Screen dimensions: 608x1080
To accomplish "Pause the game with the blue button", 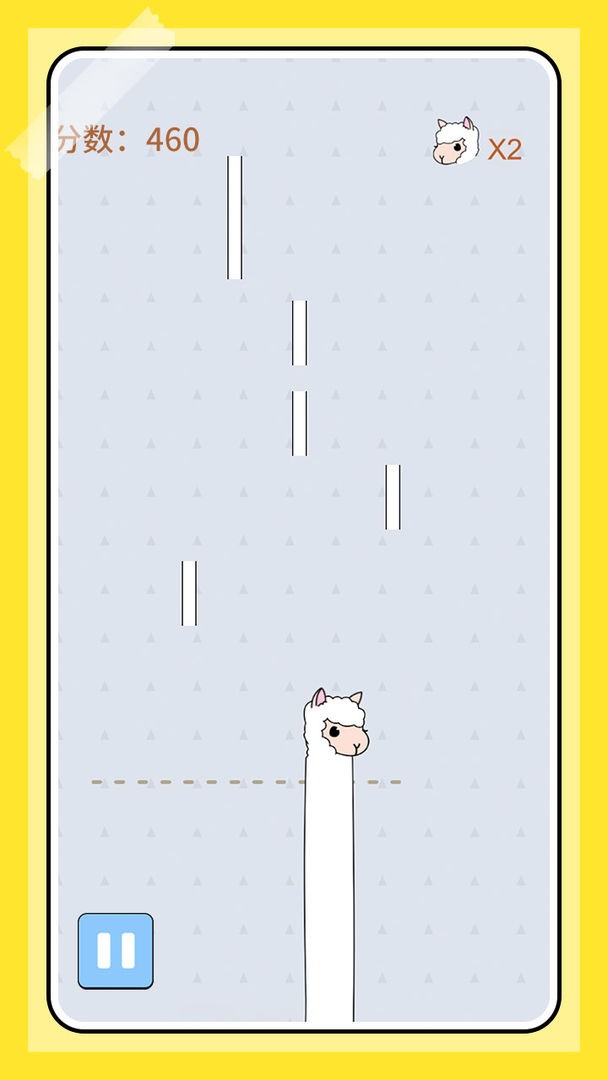I will [116, 950].
